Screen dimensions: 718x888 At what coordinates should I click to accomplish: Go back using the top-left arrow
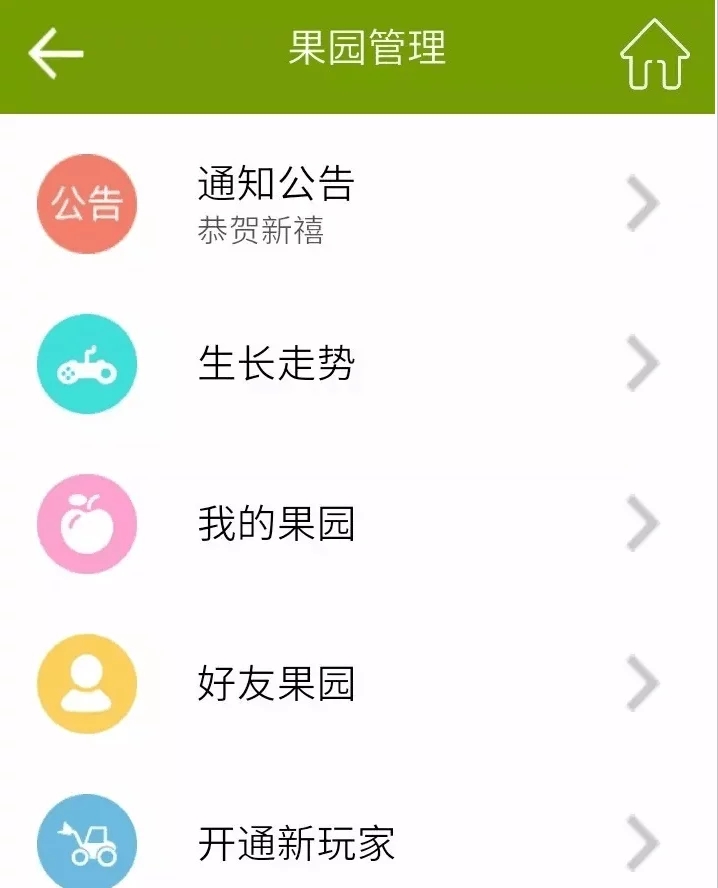click(x=56, y=52)
